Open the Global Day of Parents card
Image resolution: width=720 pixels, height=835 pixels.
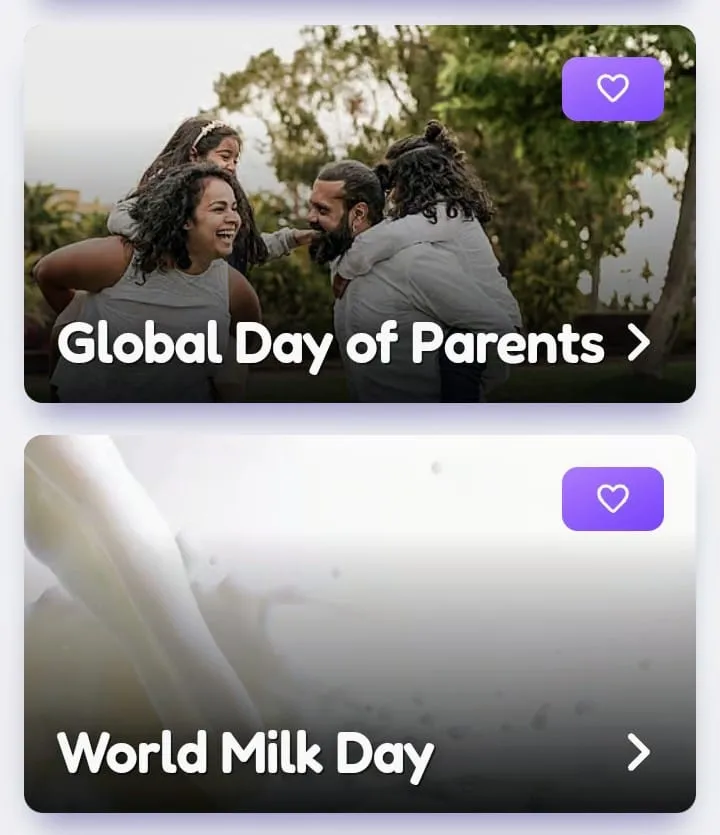638,343
